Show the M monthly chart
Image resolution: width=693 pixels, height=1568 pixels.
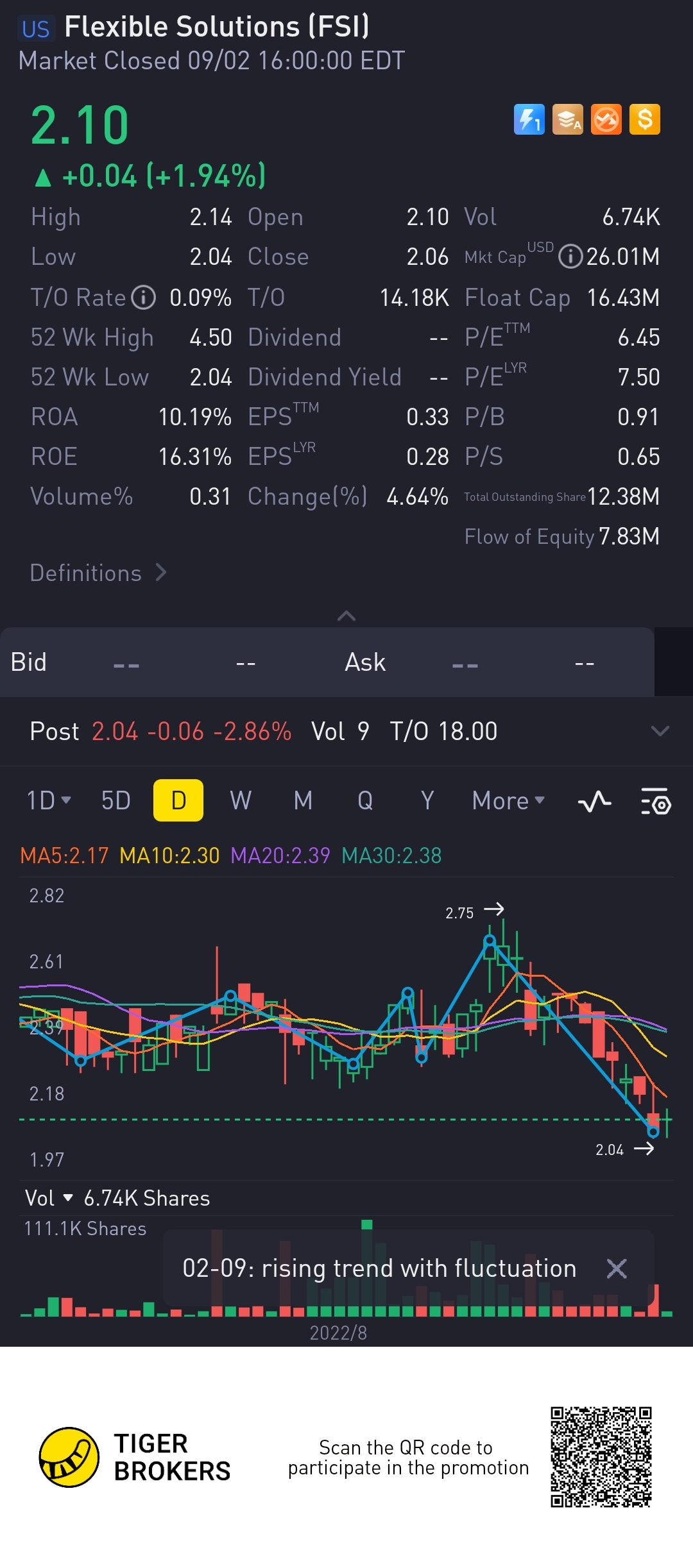pyautogui.click(x=303, y=800)
